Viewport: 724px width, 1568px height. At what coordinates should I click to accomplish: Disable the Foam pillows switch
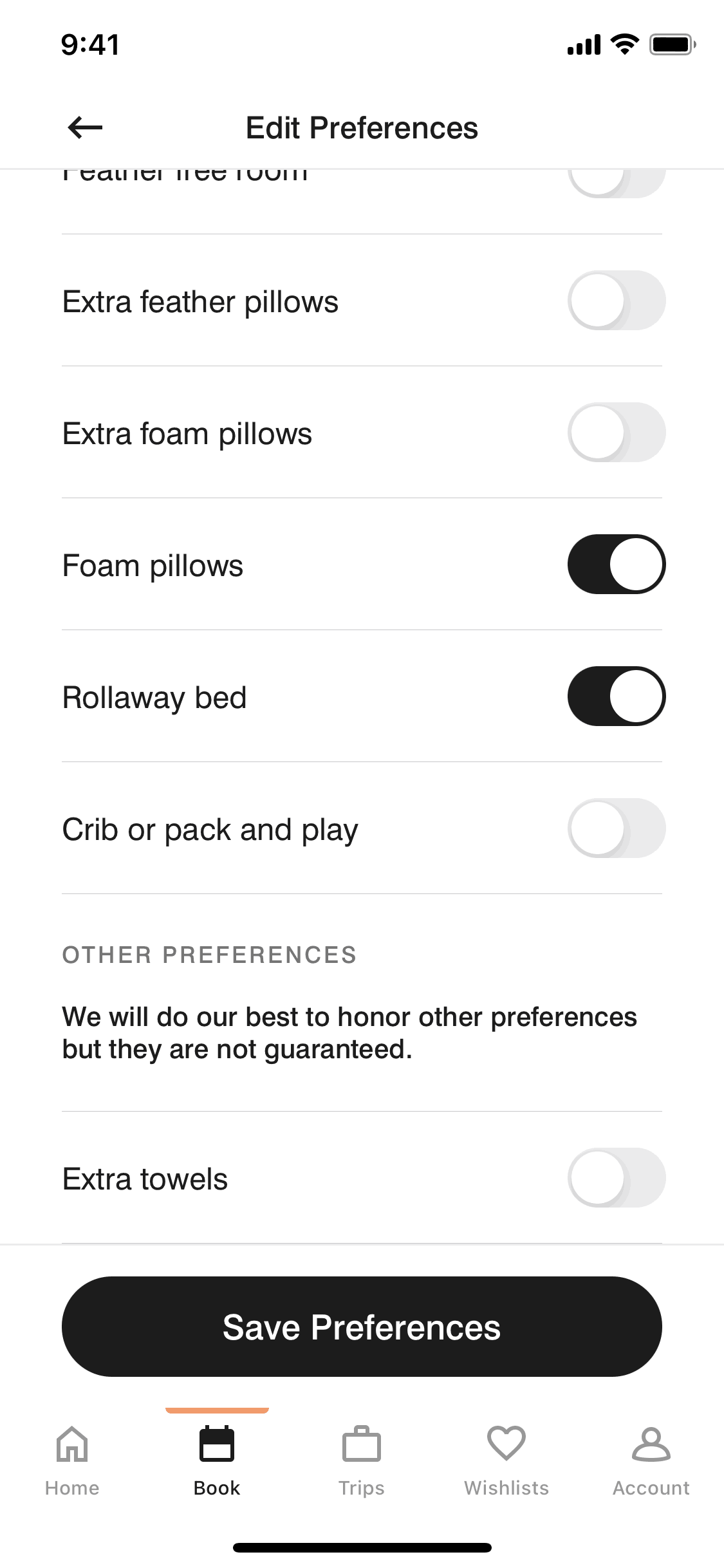616,565
